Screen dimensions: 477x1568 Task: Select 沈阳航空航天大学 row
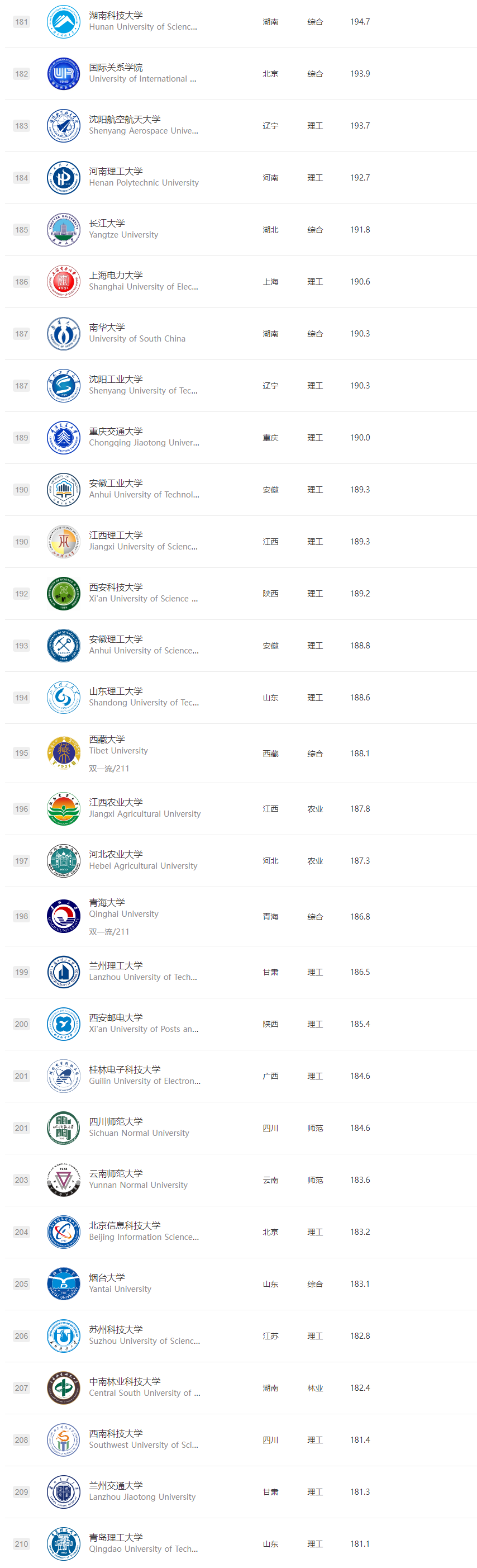tap(125, 120)
